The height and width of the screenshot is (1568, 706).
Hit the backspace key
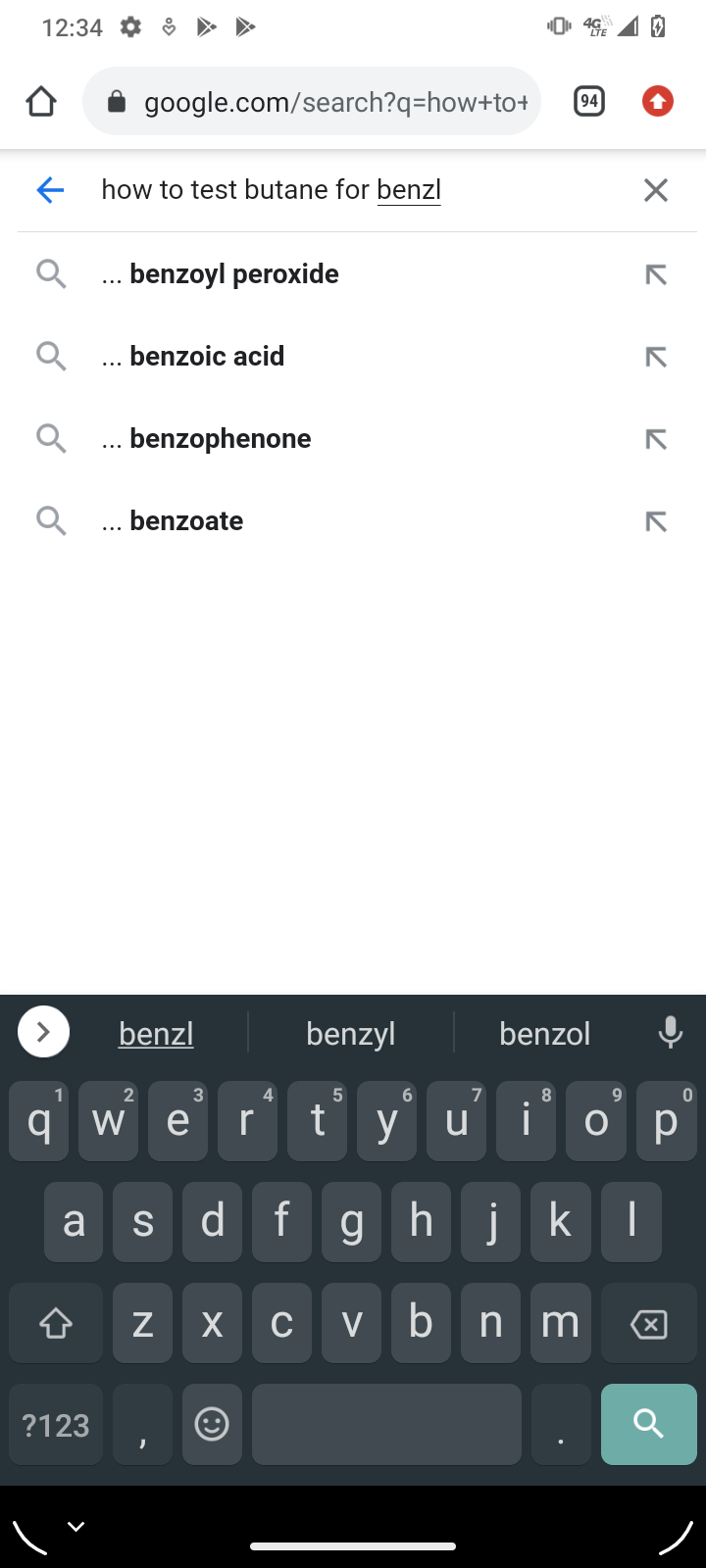pyautogui.click(x=648, y=1324)
